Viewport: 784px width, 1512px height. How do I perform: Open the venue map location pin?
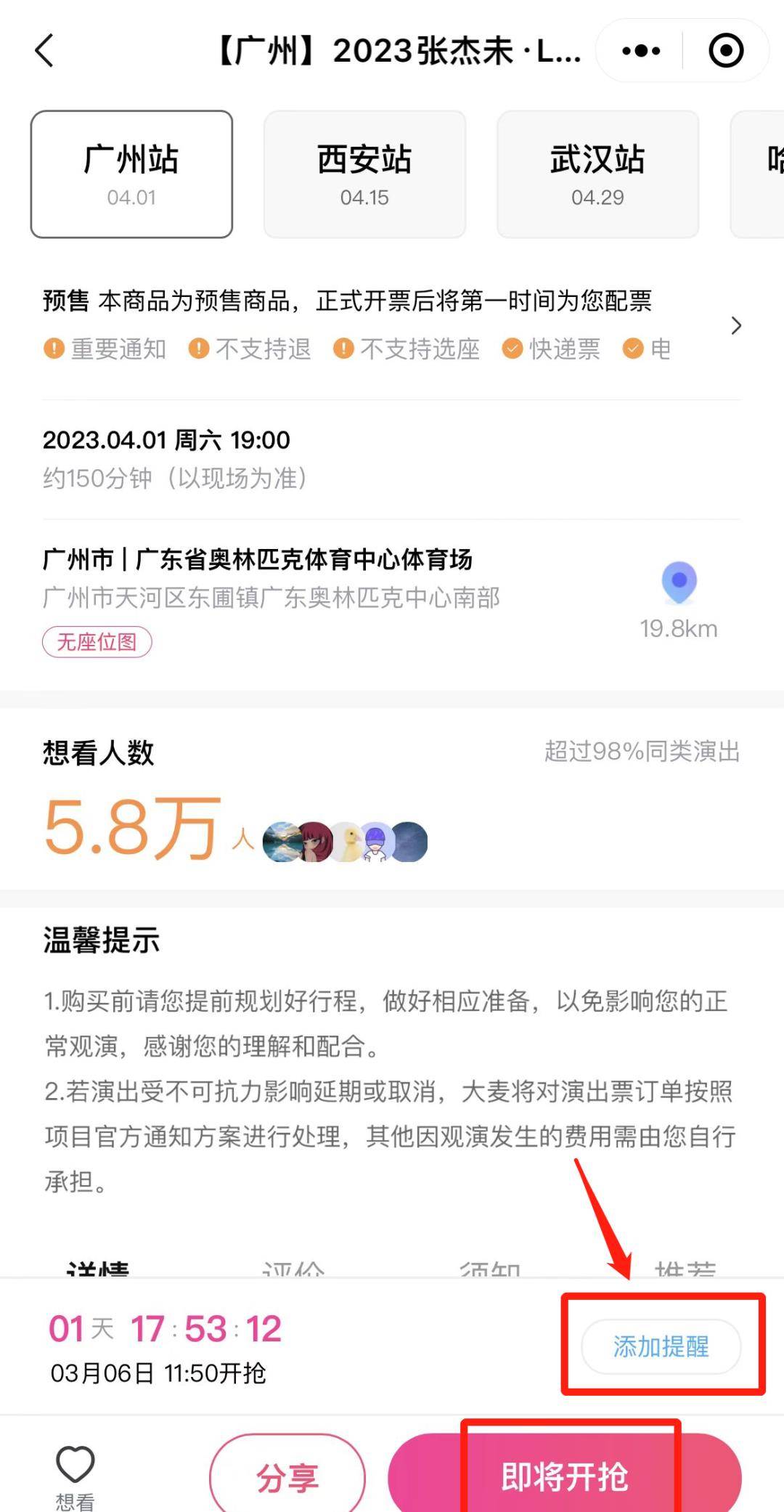point(679,582)
